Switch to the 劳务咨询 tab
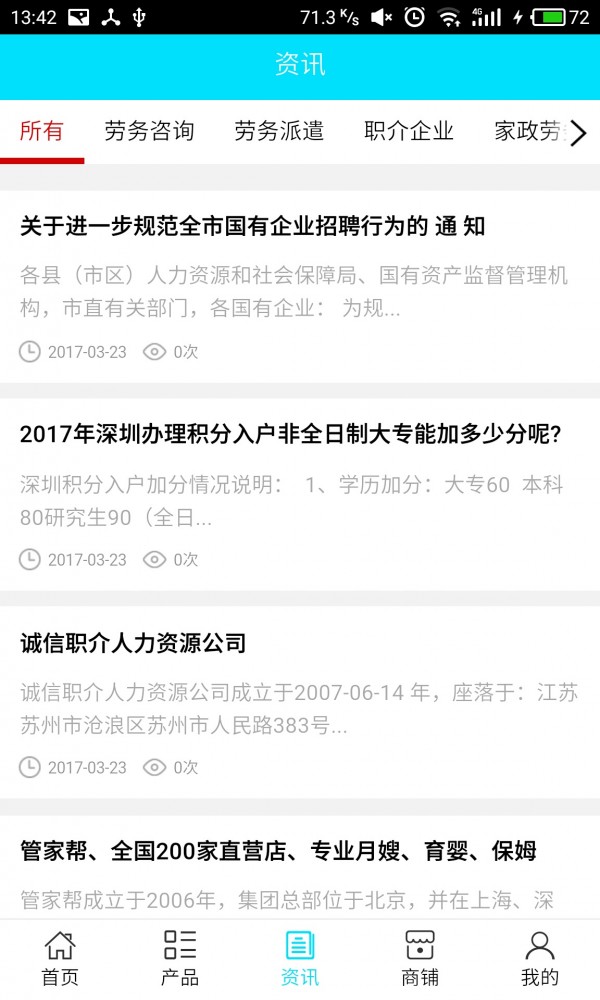This screenshot has width=600, height=1000. click(149, 131)
